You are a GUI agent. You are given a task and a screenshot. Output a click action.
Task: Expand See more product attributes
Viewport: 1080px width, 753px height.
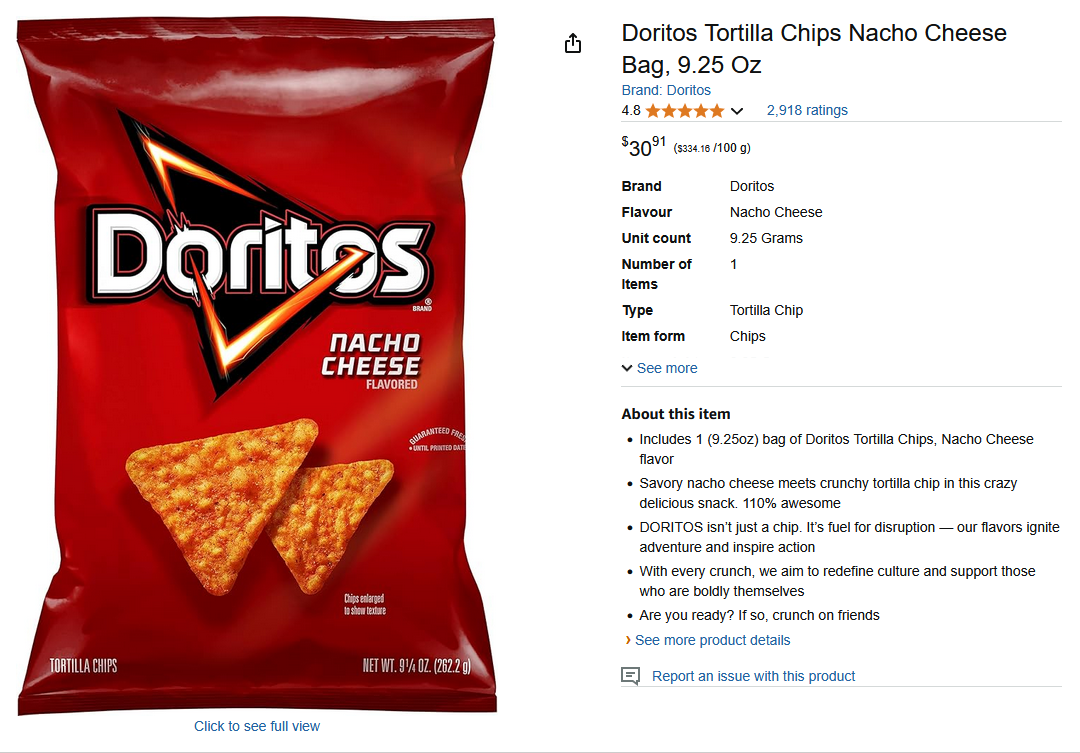659,368
